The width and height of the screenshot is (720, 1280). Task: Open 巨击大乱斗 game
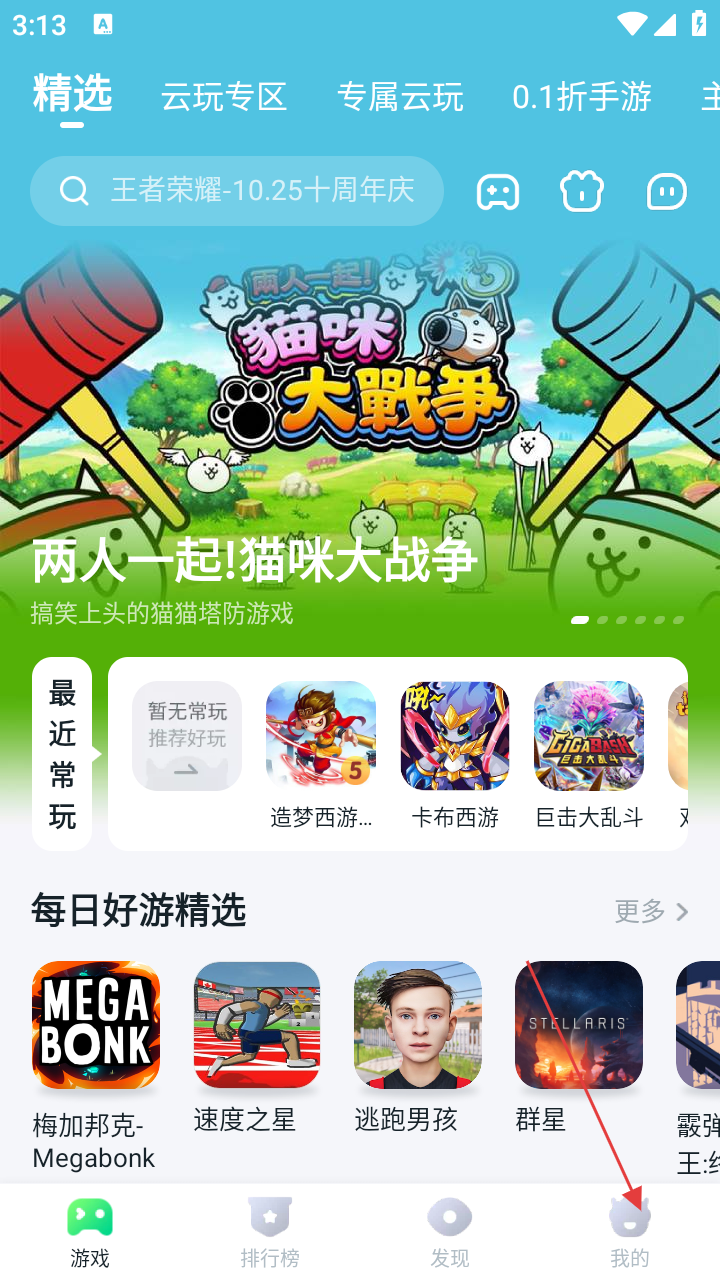[x=589, y=736]
